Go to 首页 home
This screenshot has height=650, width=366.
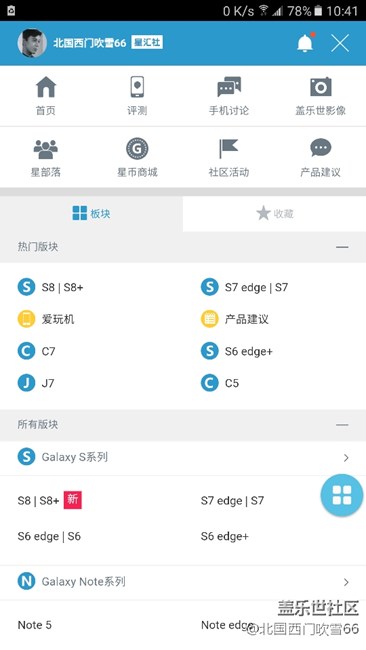46,96
